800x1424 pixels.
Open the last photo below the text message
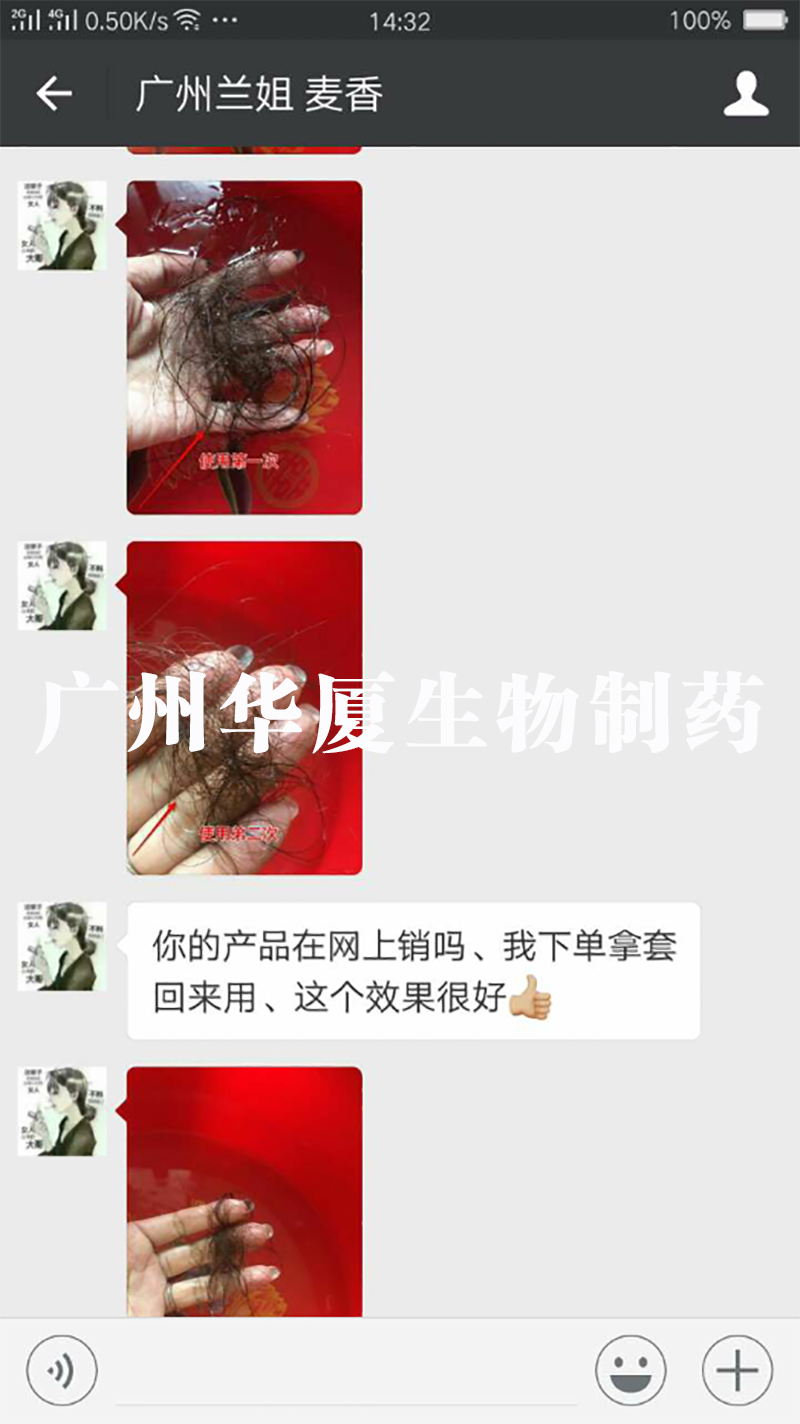pyautogui.click(x=244, y=1190)
